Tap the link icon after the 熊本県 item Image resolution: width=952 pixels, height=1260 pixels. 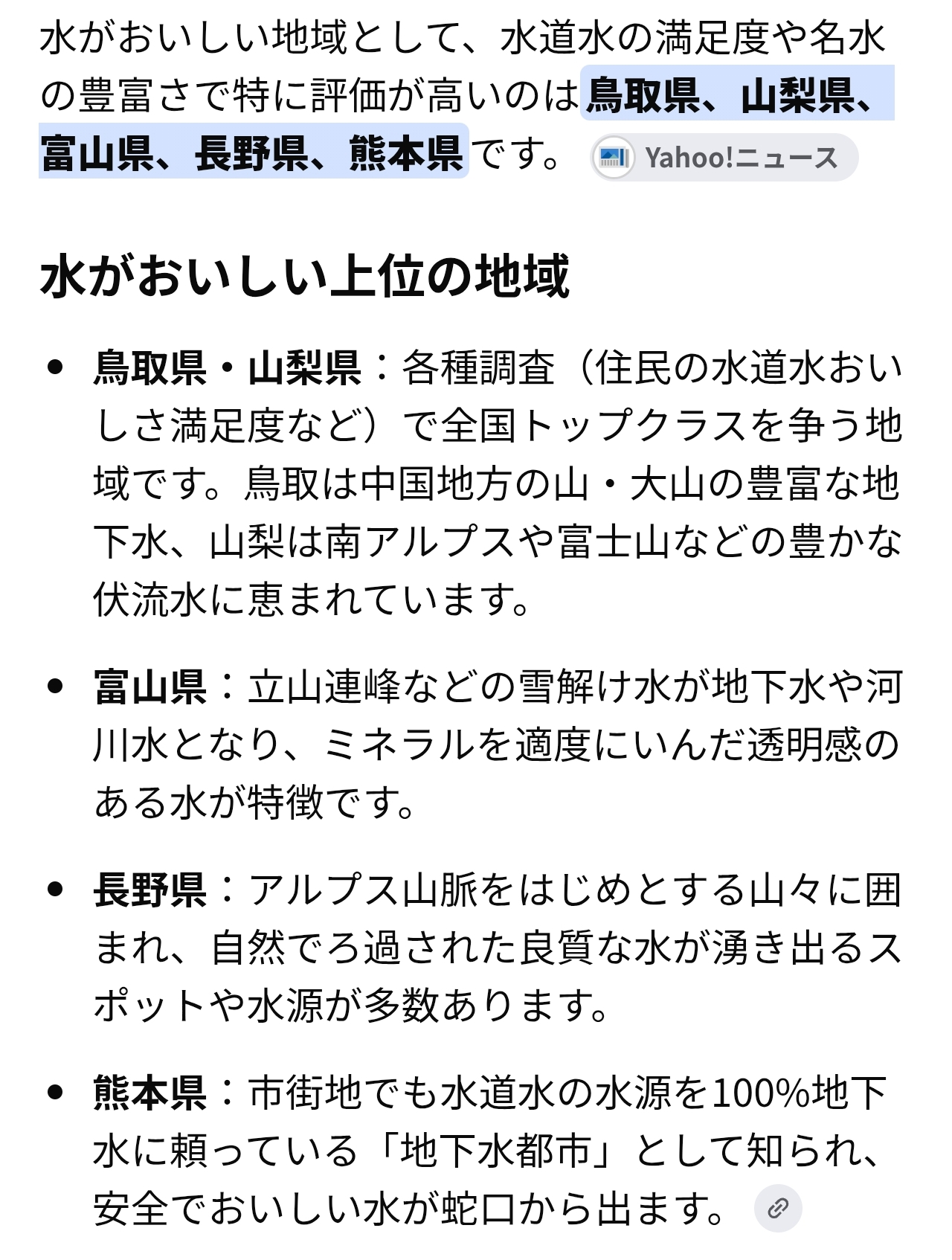pos(778,1209)
